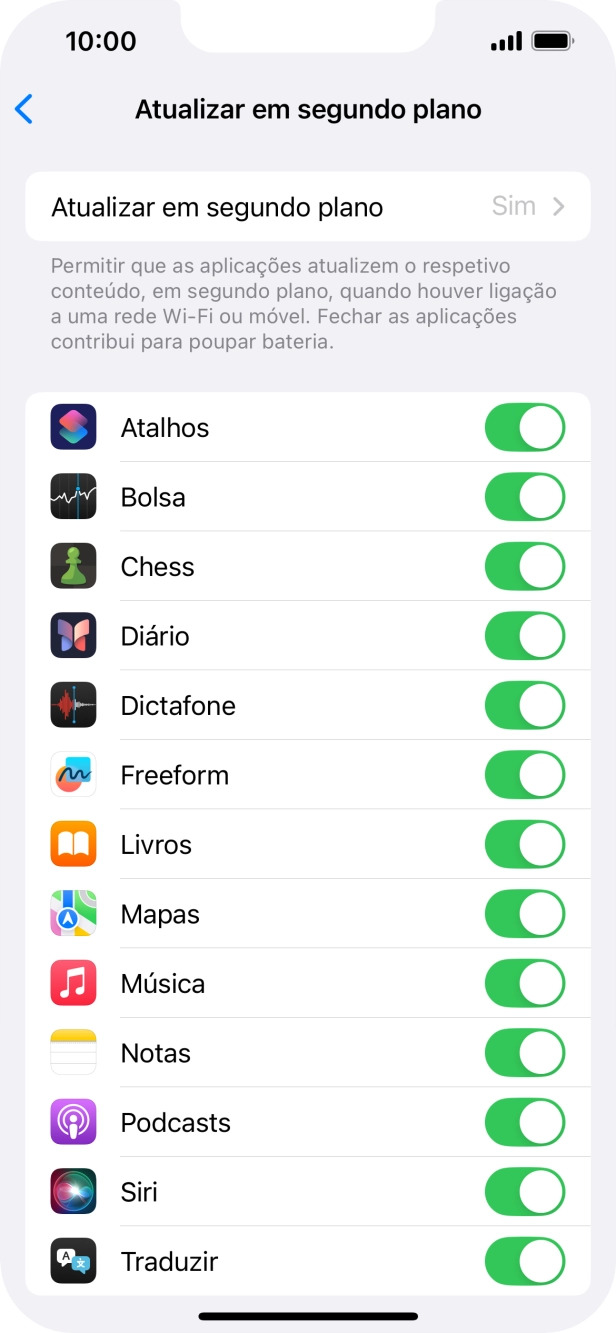Turn off the Siri switch
Viewport: 616px width, 1333px height.
pos(525,1192)
